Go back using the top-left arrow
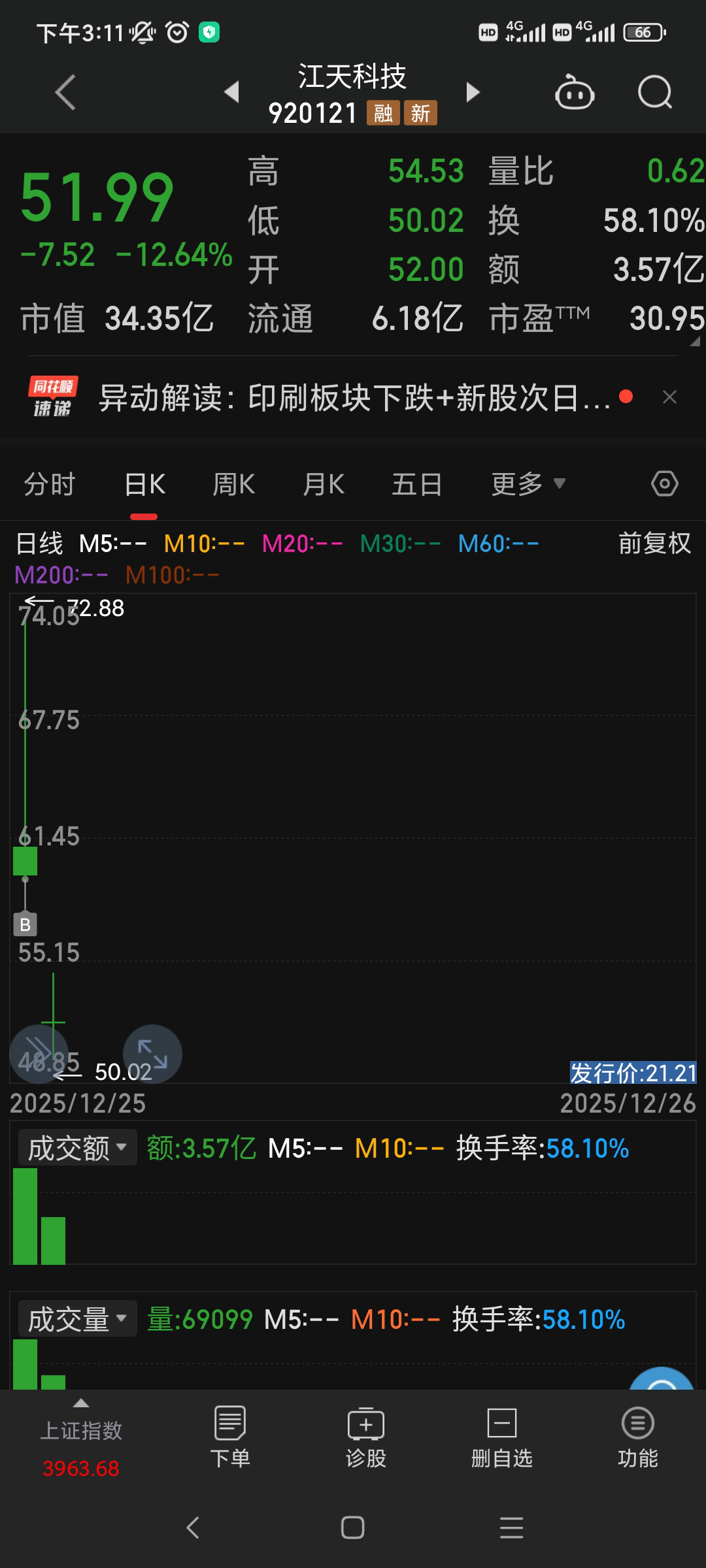The height and width of the screenshot is (1568, 706). (x=65, y=92)
